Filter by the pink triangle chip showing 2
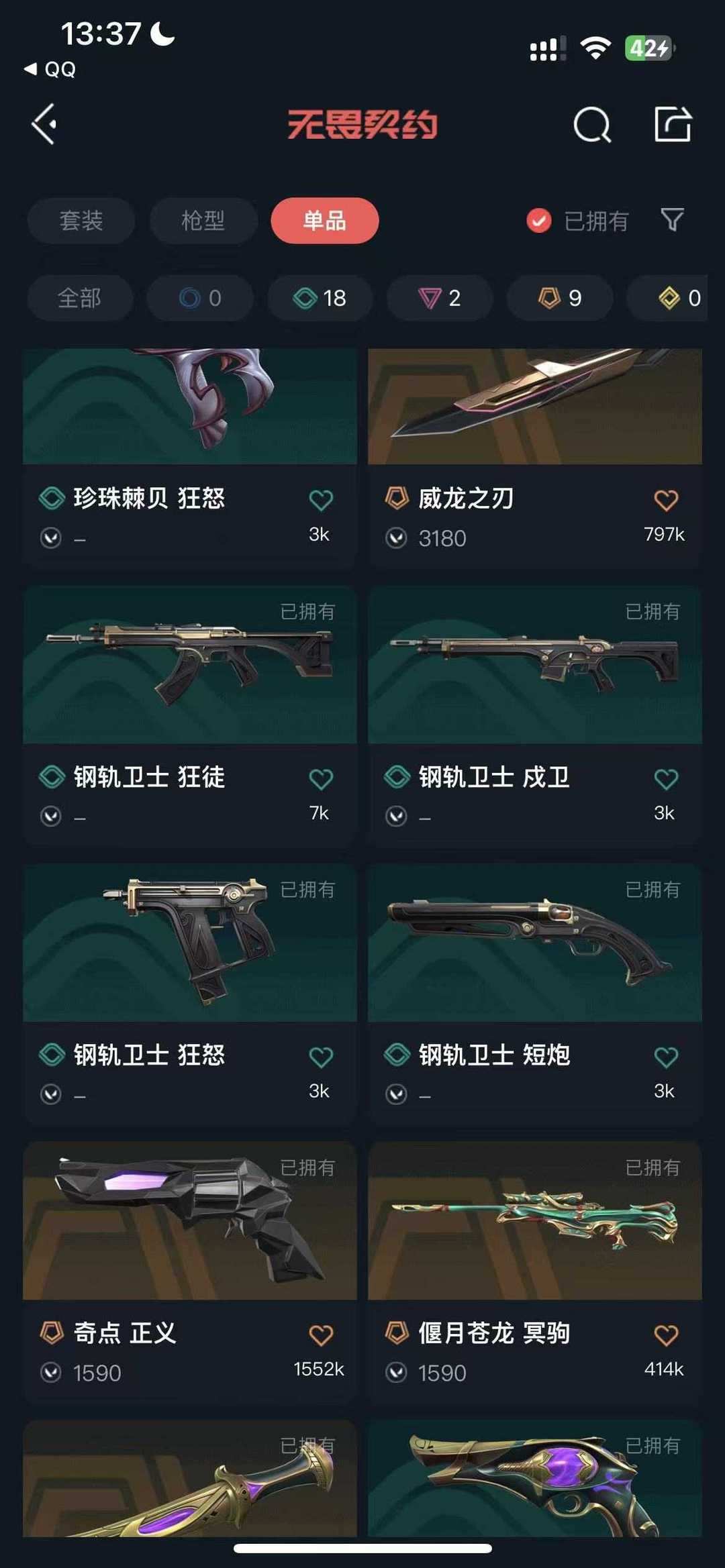This screenshot has width=725, height=1568. pos(440,298)
